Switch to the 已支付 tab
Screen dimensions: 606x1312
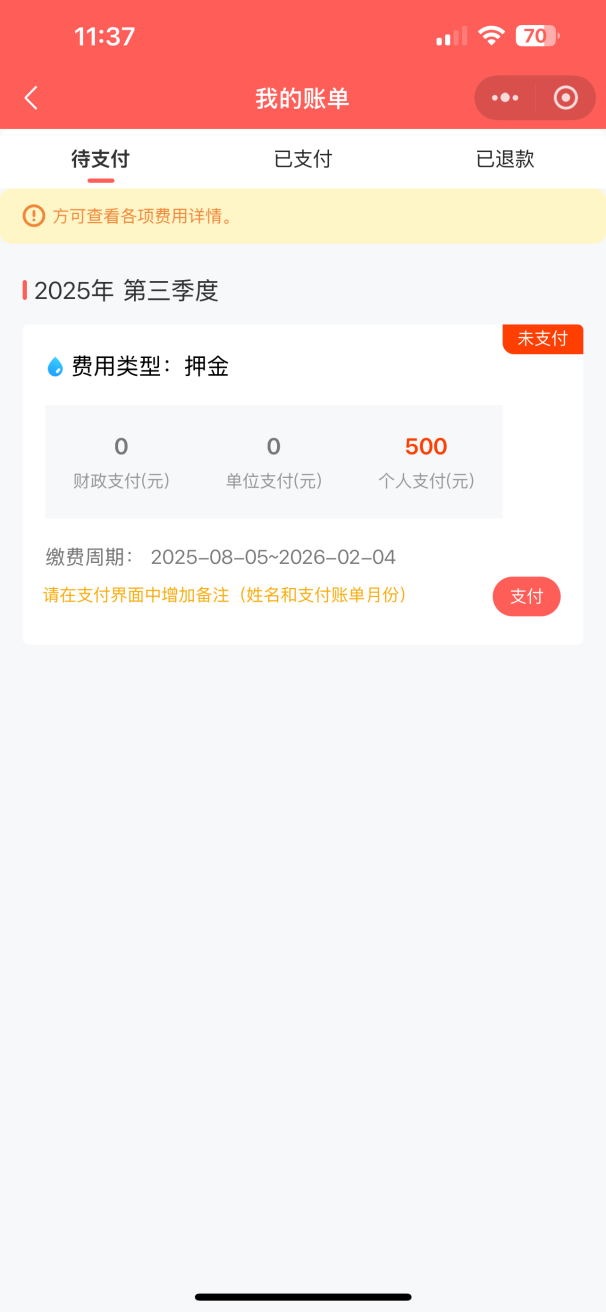[303, 159]
